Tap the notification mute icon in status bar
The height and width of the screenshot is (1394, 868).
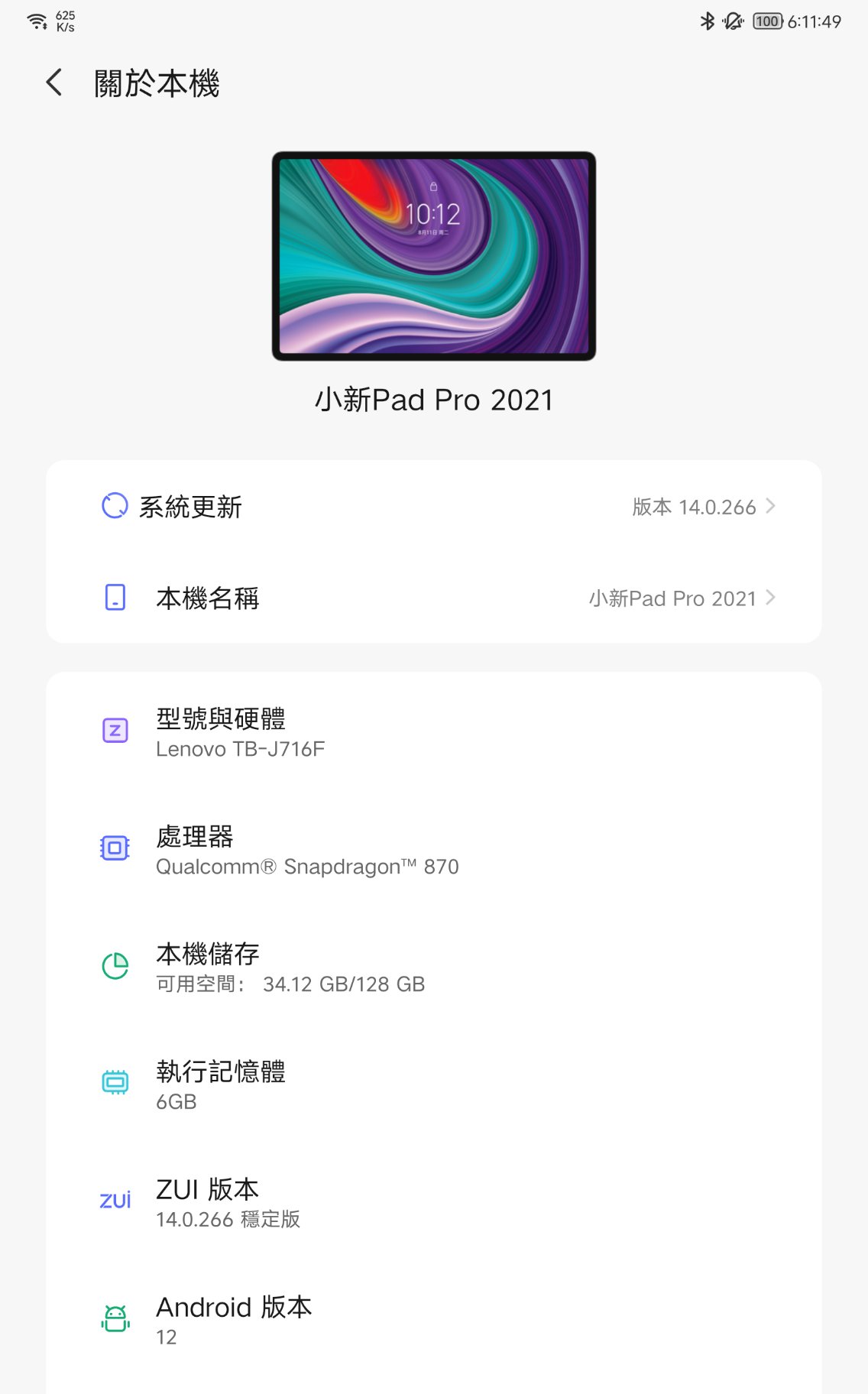click(x=733, y=21)
